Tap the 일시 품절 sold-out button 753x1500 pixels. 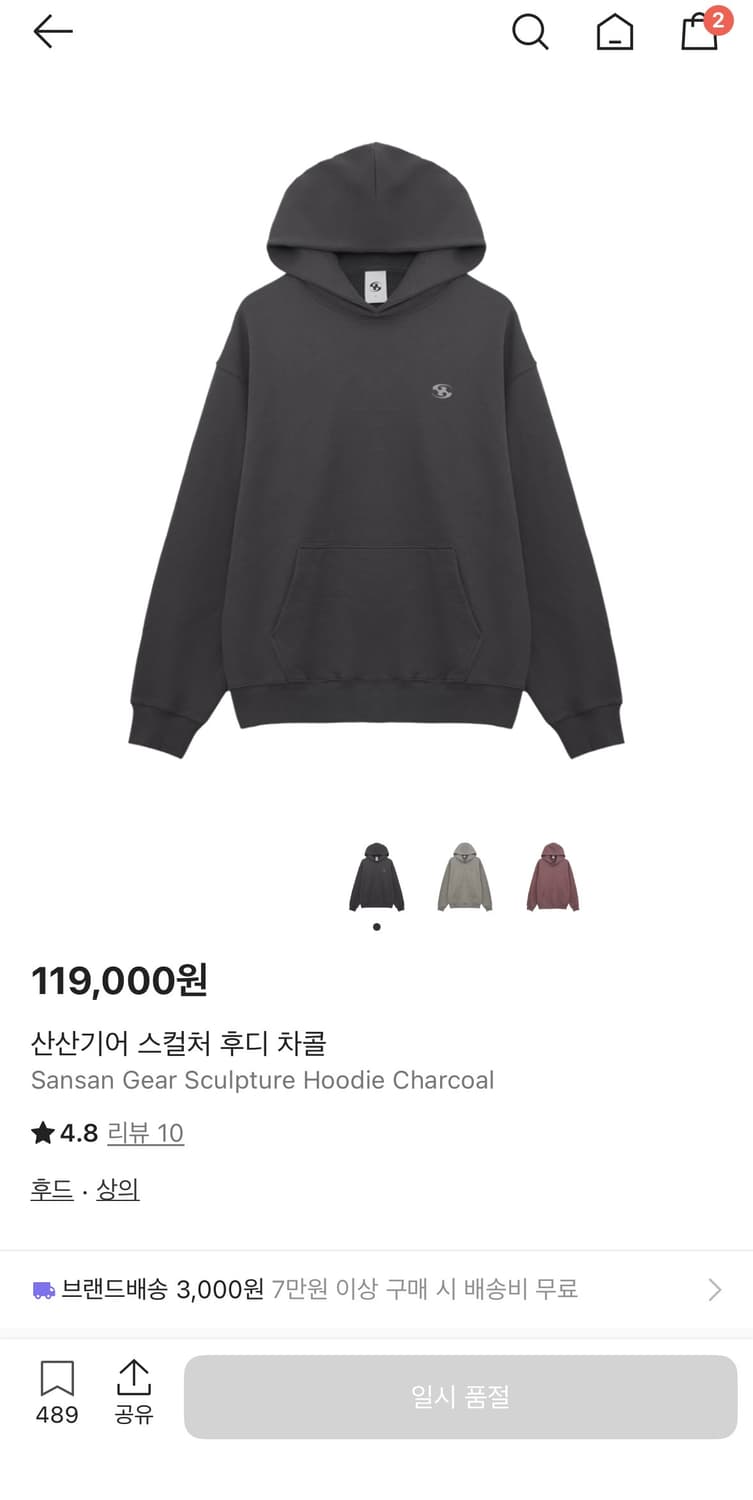[x=460, y=1397]
